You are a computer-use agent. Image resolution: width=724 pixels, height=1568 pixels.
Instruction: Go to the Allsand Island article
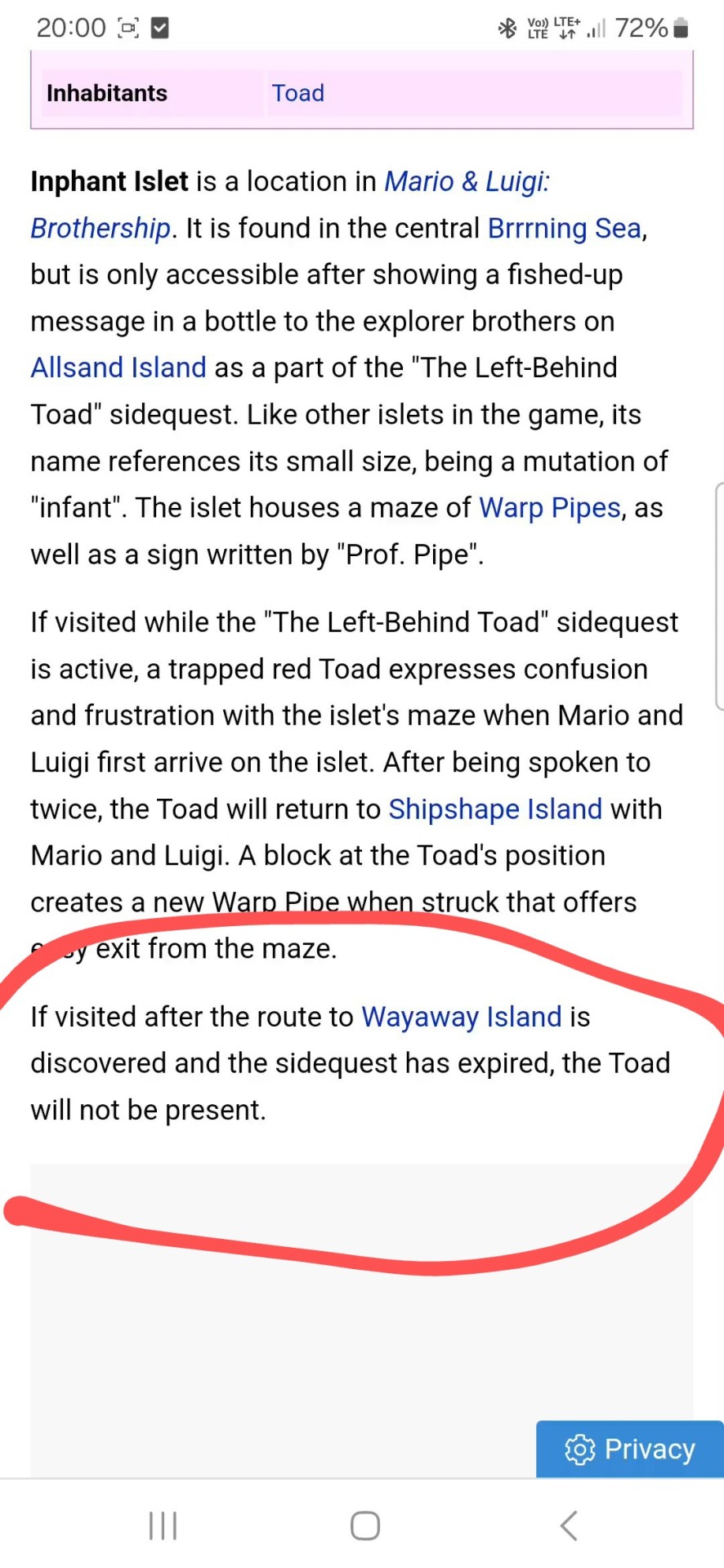(118, 367)
